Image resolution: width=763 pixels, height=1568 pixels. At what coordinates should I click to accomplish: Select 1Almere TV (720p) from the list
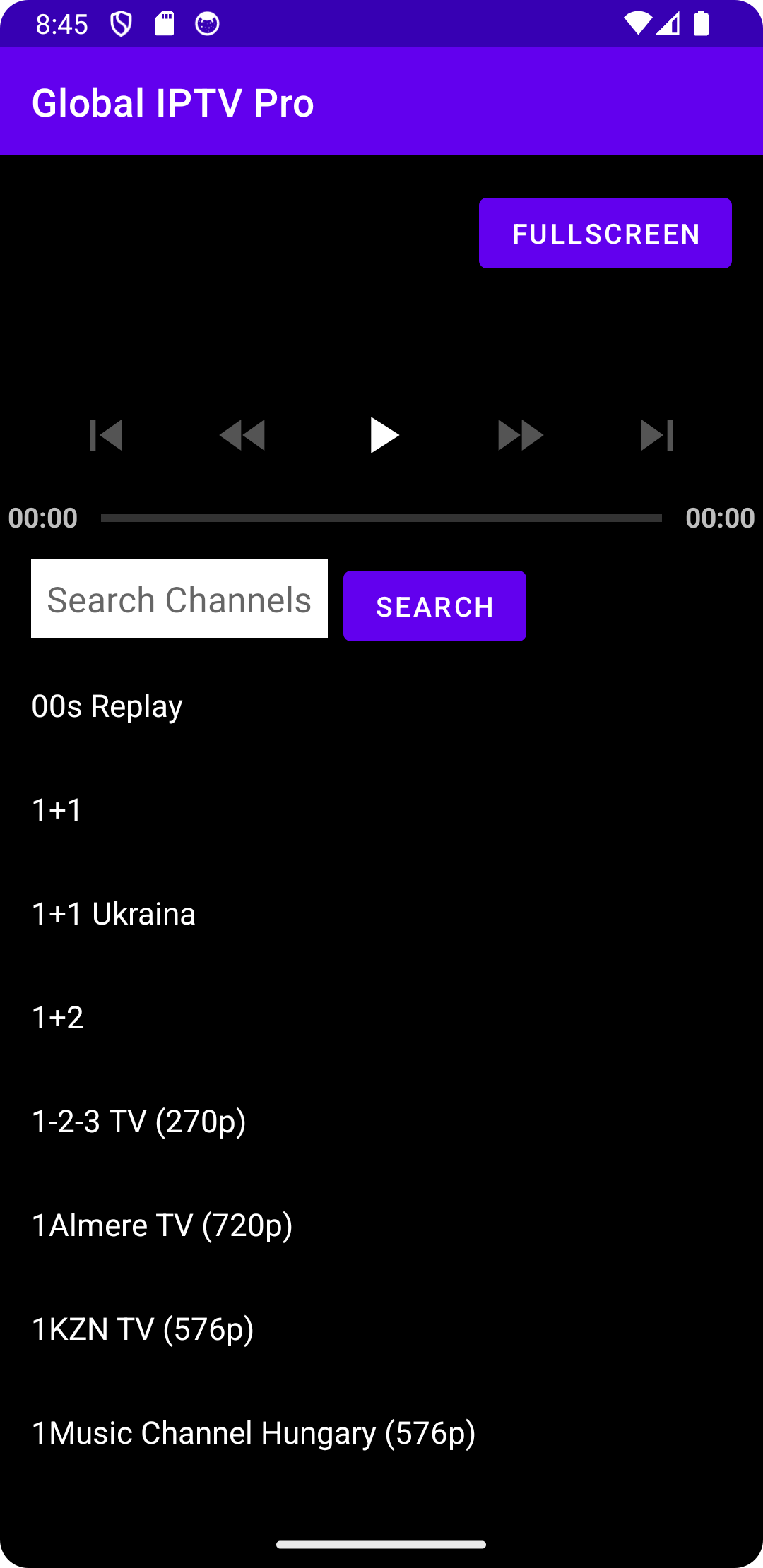[162, 1224]
